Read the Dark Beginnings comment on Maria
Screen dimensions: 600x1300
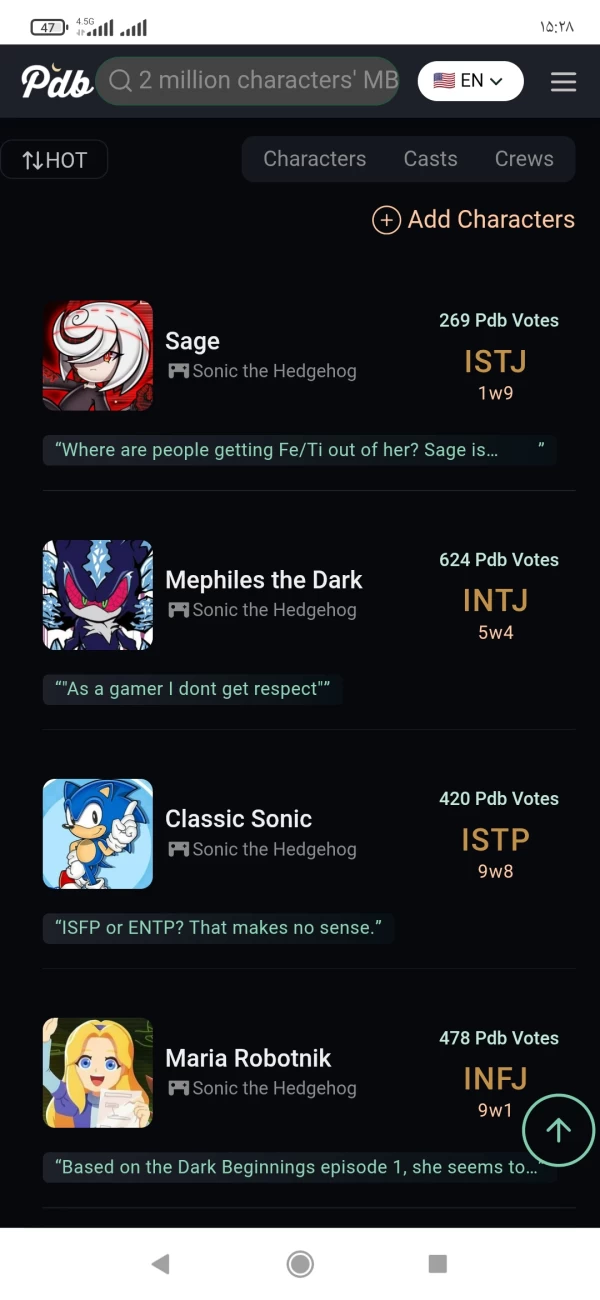coord(299,1167)
